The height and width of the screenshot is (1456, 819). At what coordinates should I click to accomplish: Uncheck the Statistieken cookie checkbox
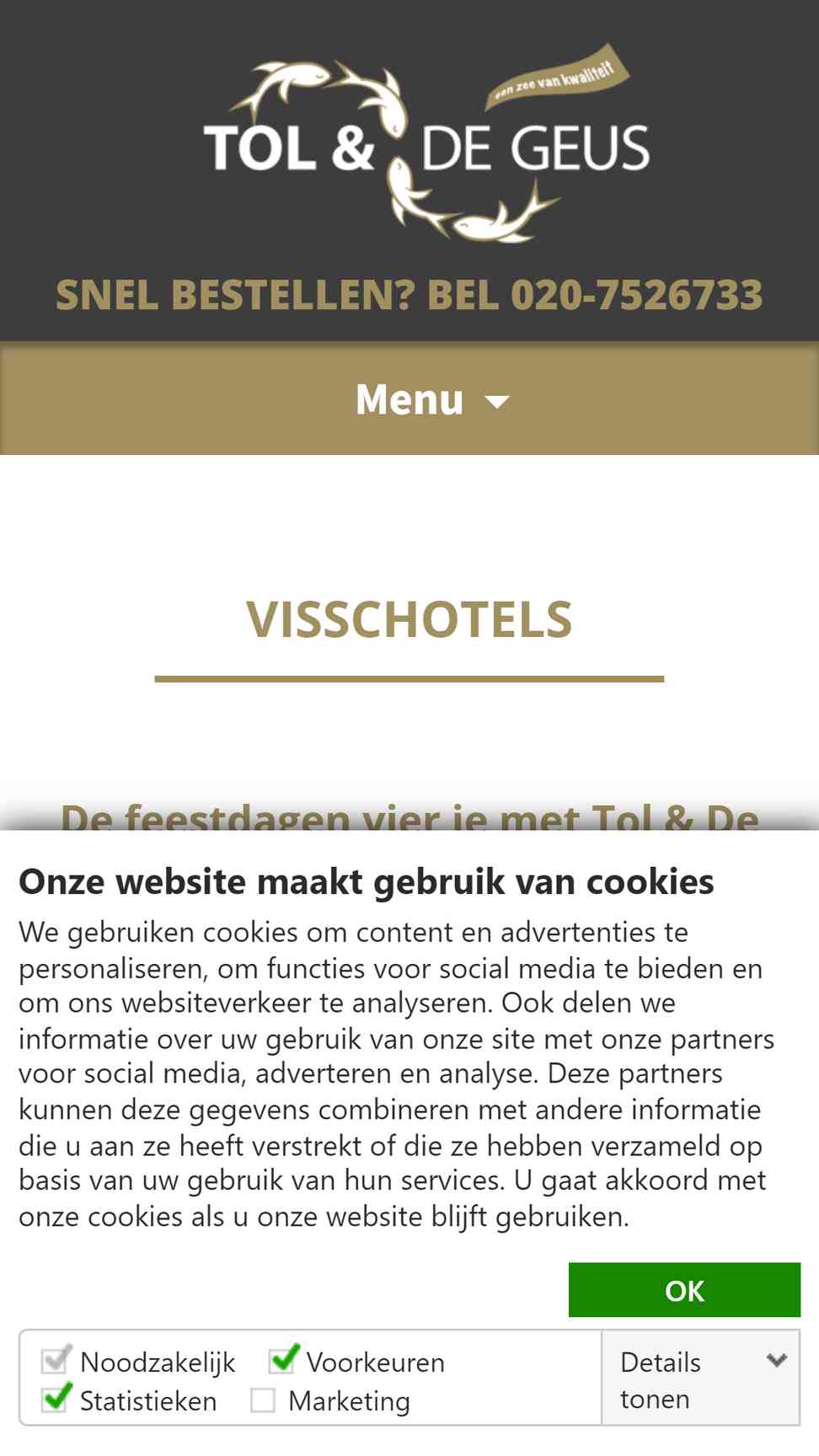tap(56, 1398)
